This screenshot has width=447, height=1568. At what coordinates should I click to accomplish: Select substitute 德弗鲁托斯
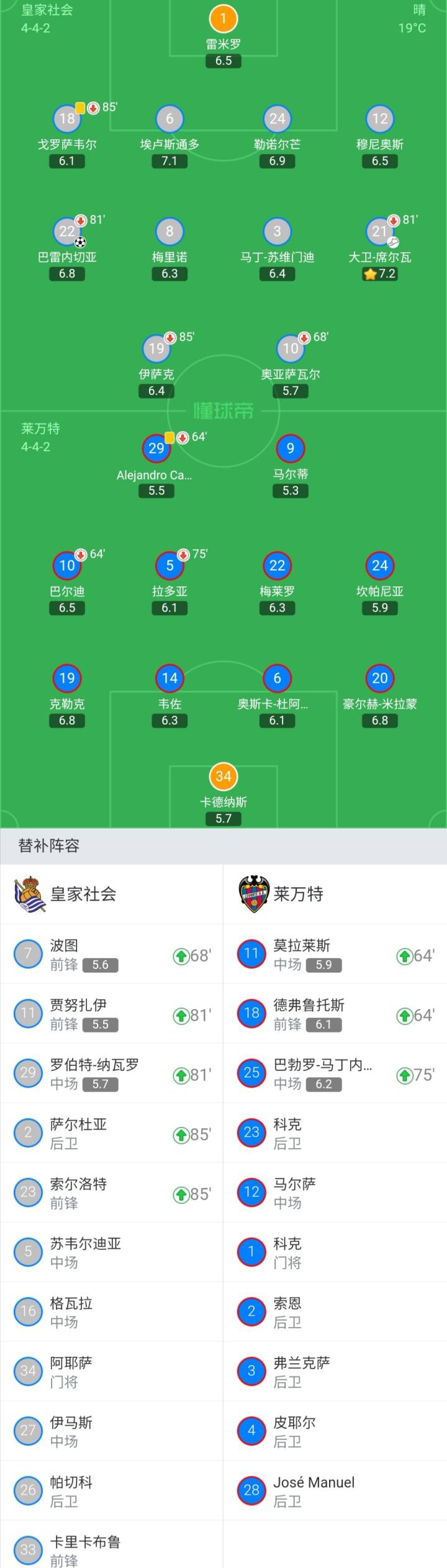335,1013
